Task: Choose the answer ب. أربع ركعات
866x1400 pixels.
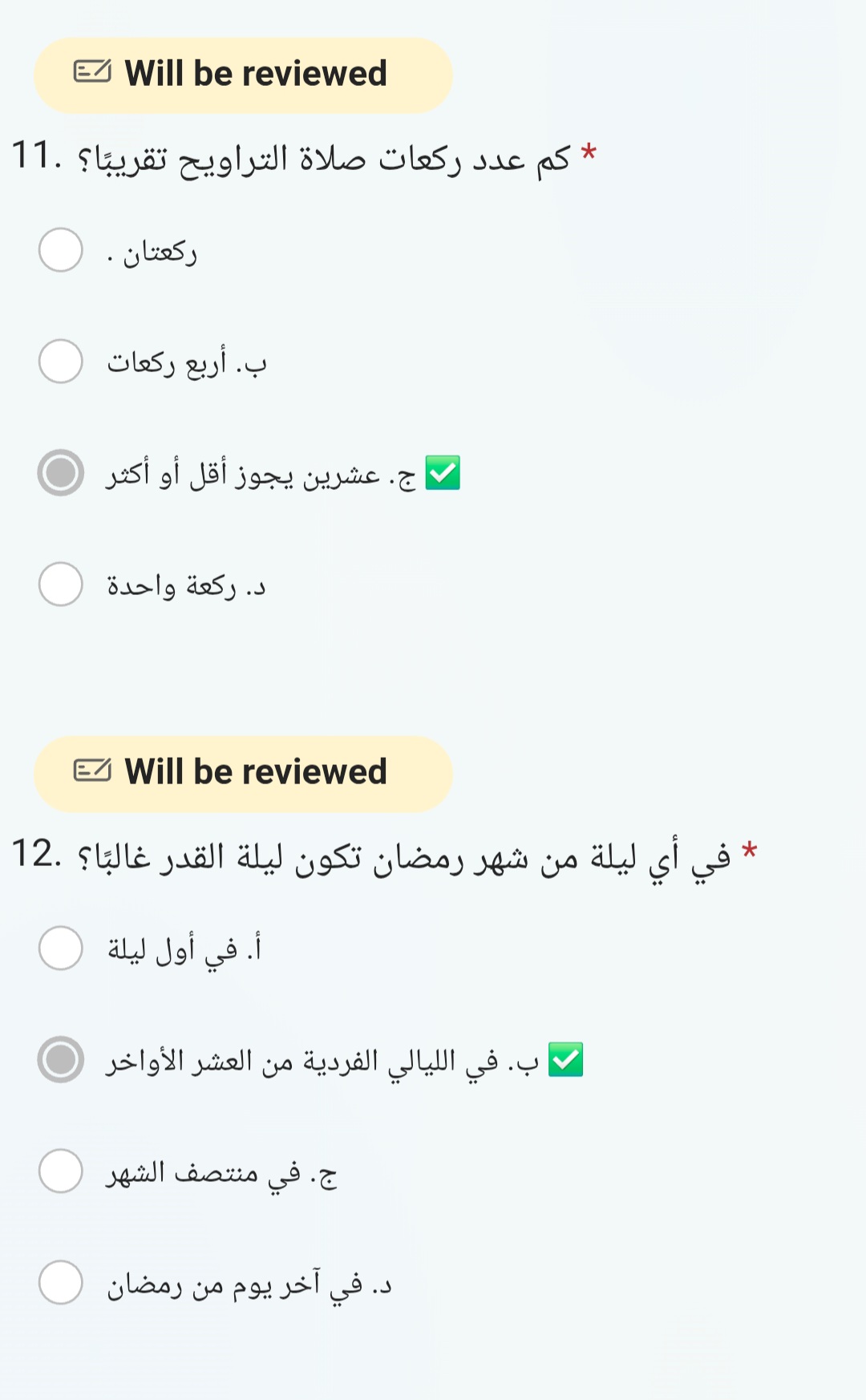Action: click(61, 362)
